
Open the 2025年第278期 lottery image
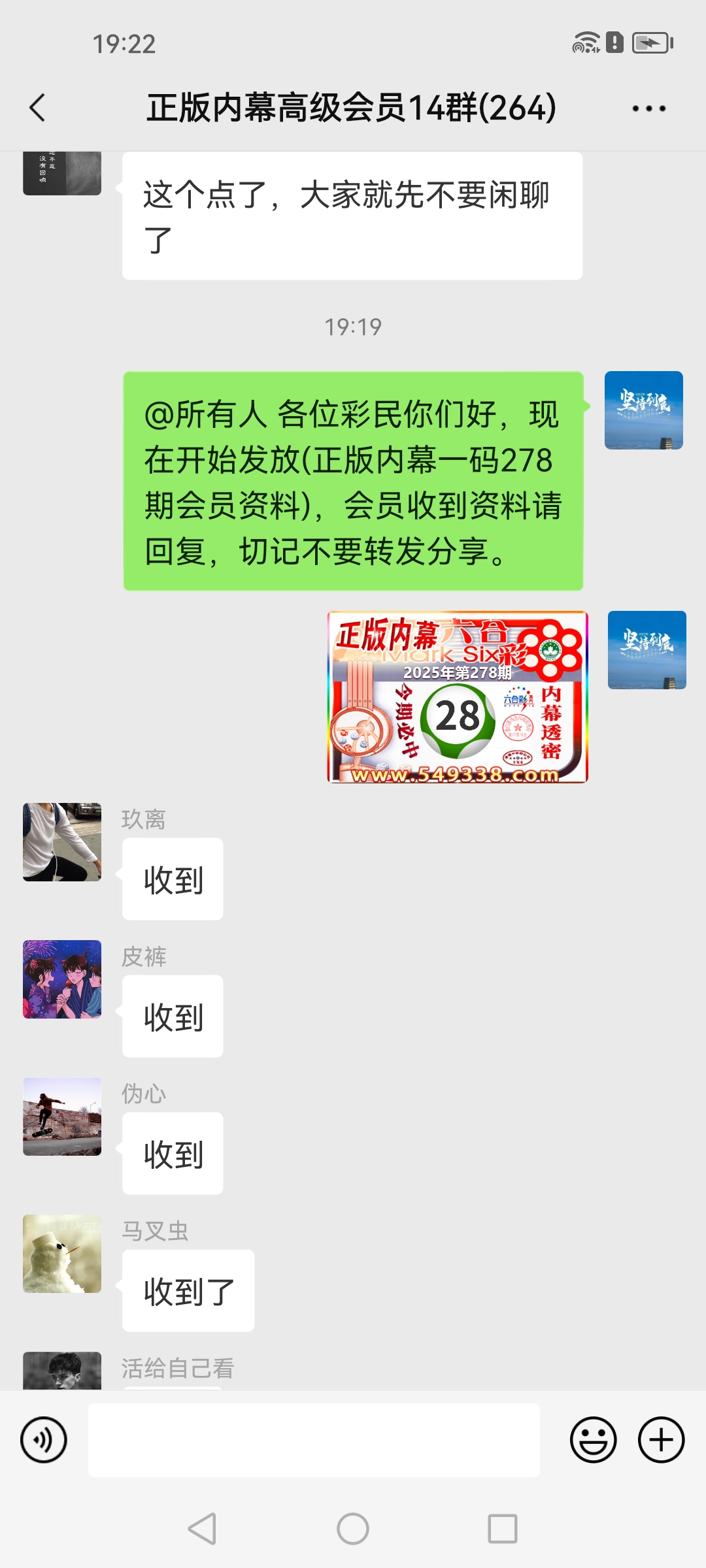458,697
